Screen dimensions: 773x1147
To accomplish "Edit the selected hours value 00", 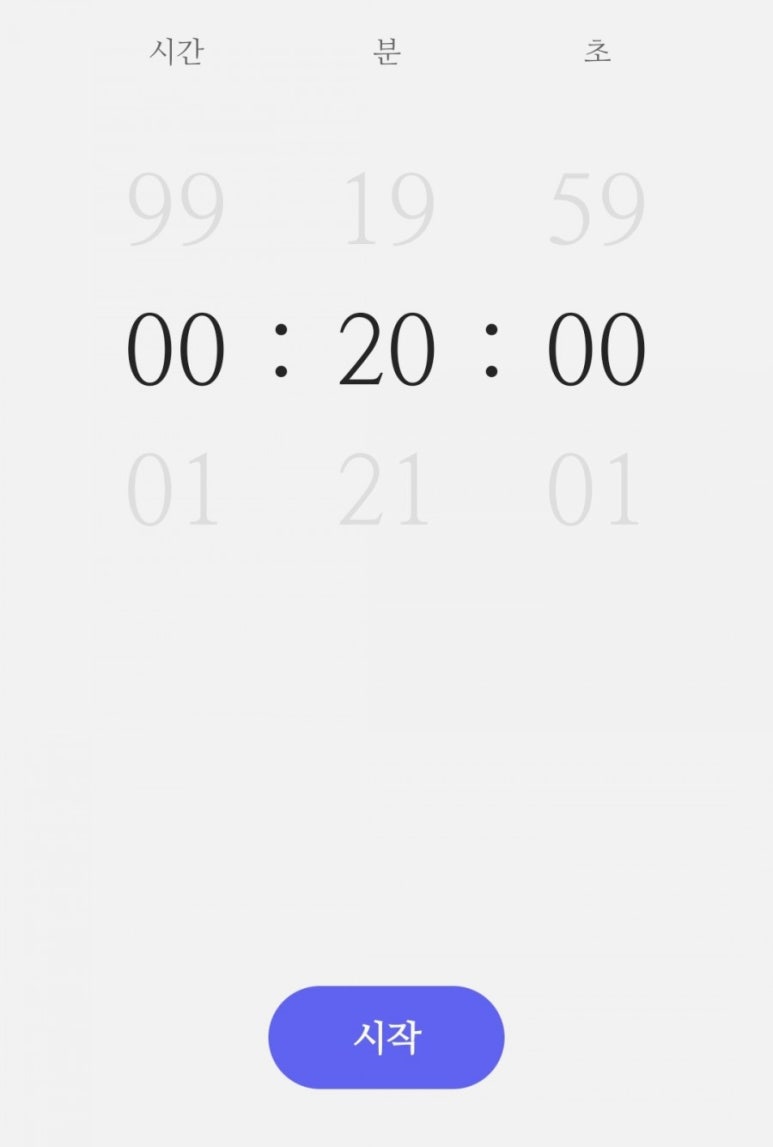I will pos(176,351).
